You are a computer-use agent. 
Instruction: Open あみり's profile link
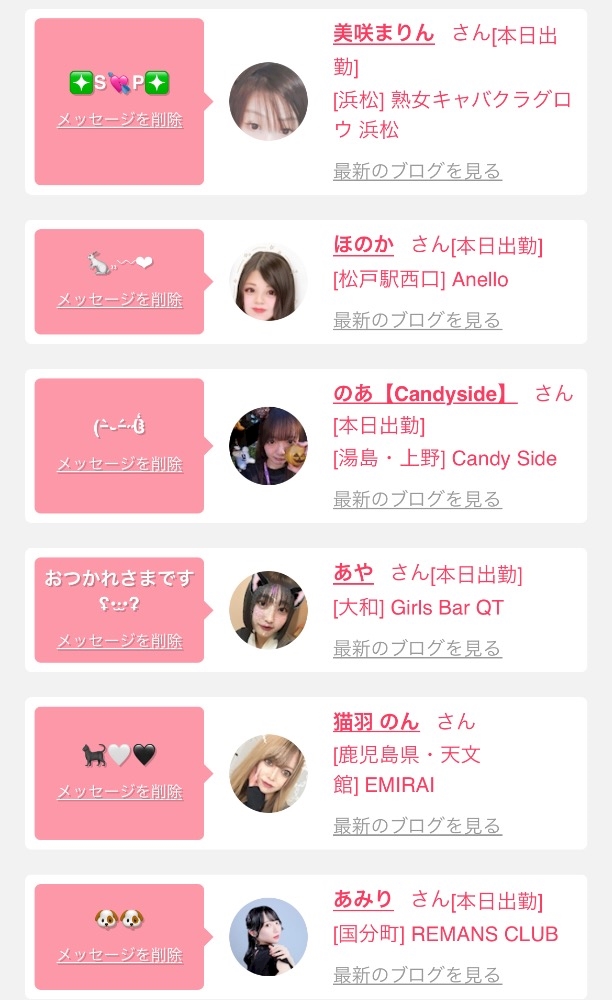363,899
